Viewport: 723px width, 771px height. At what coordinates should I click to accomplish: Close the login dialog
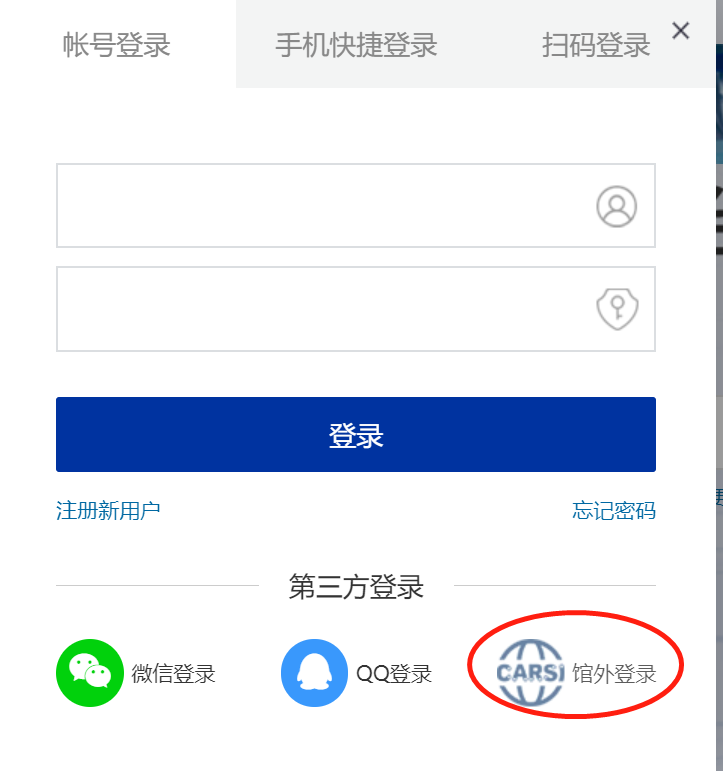click(681, 31)
